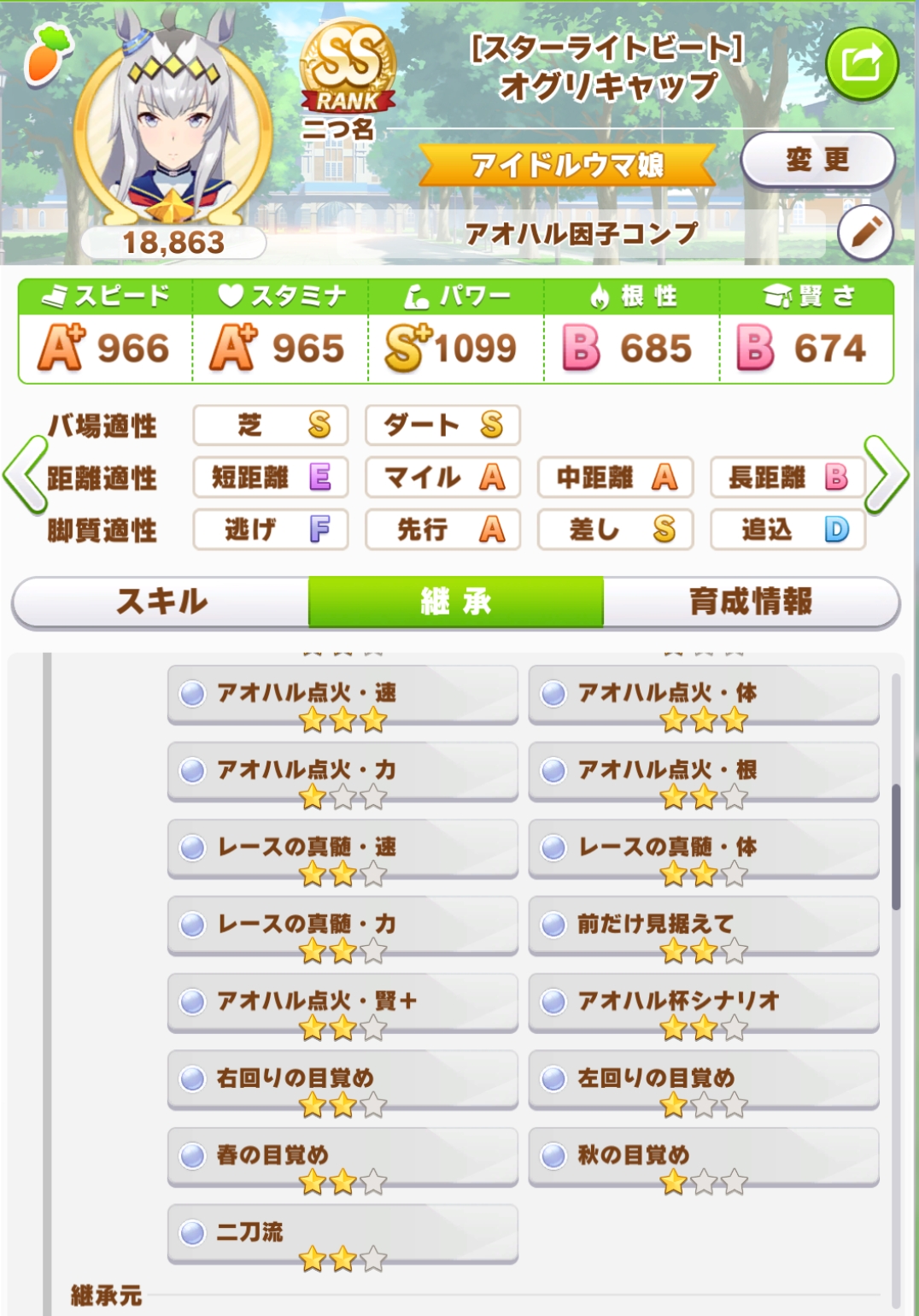Open the アオハル点火・力 factor details
919x1316 pixels.
point(342,771)
